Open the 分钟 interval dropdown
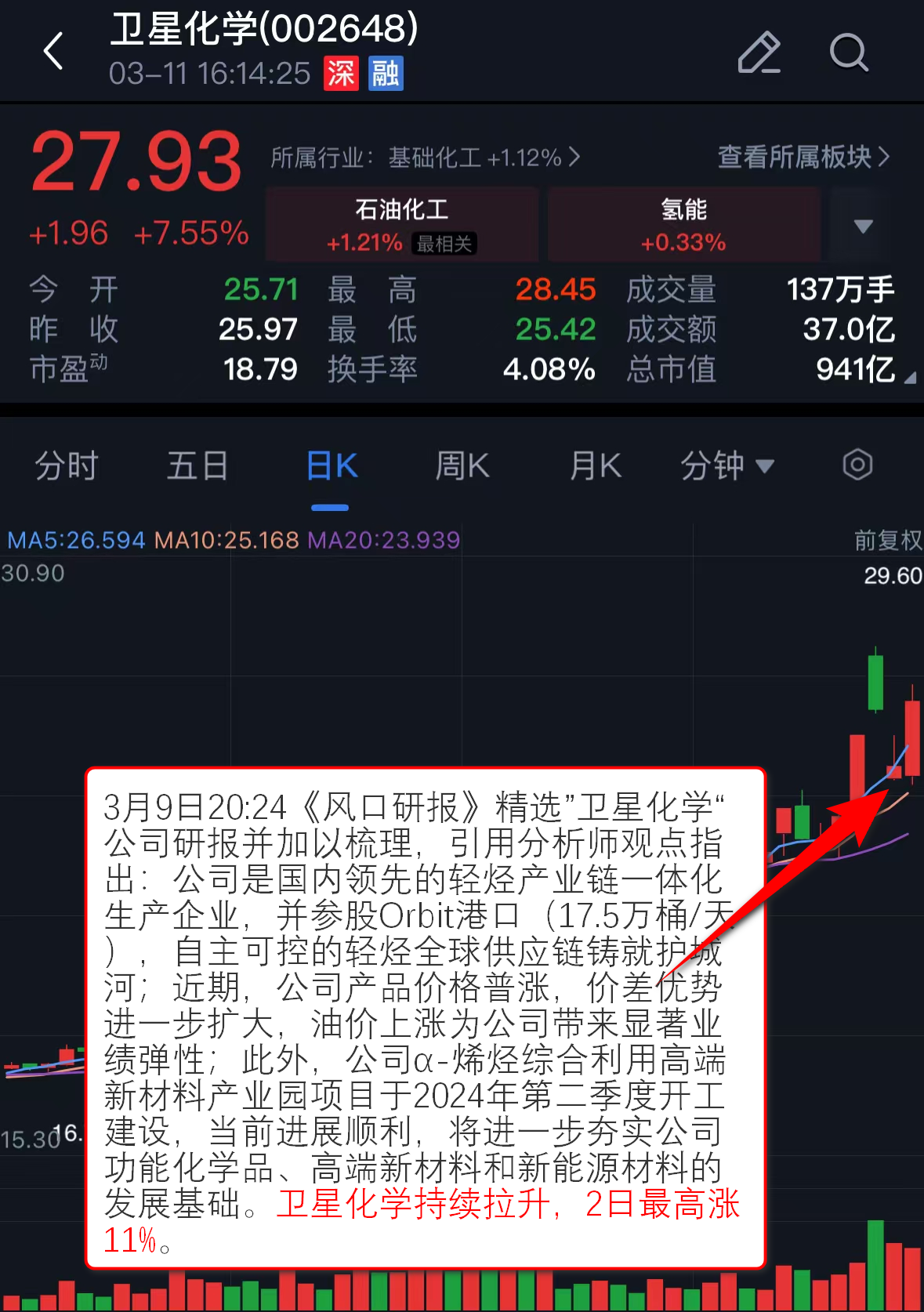924x1312 pixels. (x=727, y=466)
